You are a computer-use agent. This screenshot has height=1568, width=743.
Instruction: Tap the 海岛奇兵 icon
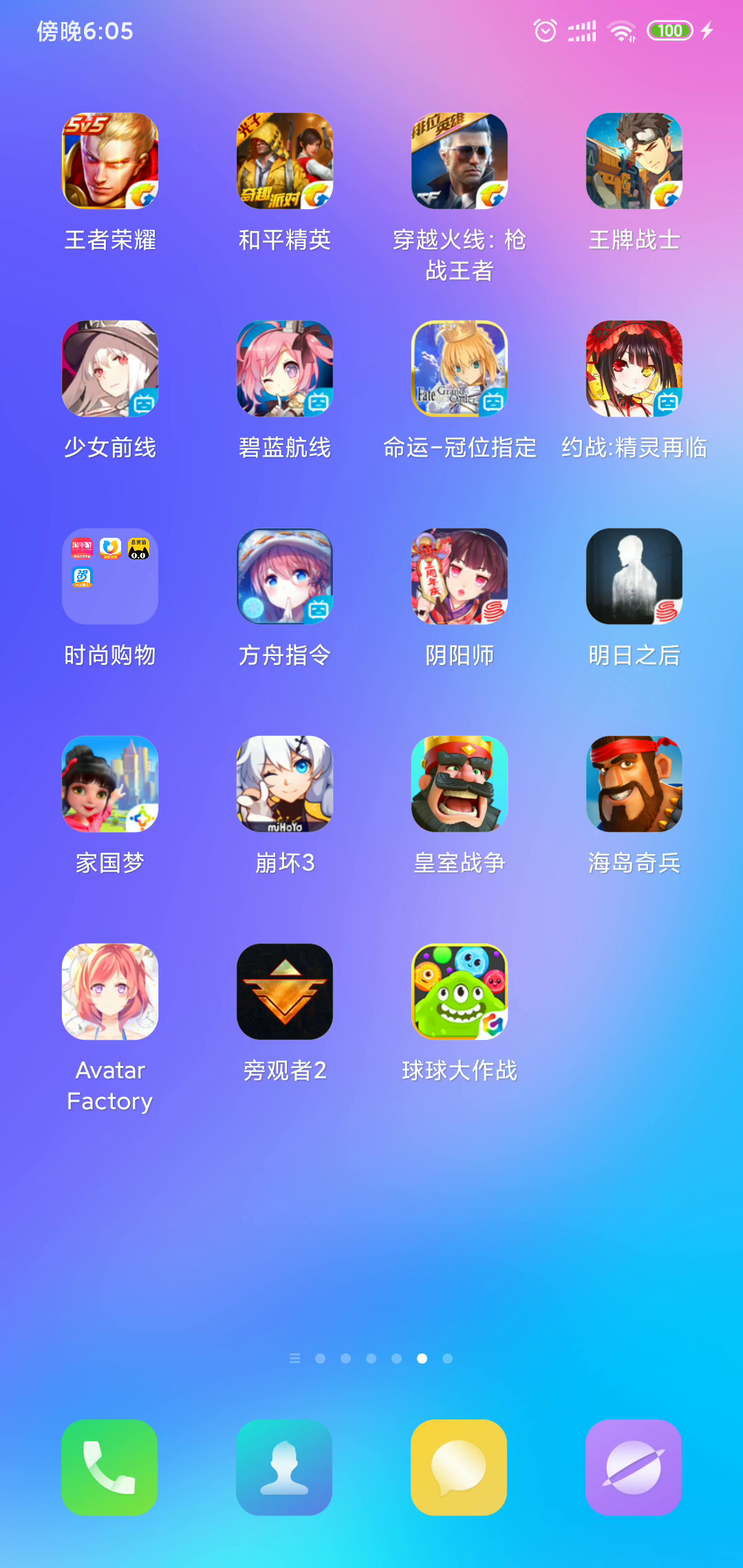click(634, 784)
